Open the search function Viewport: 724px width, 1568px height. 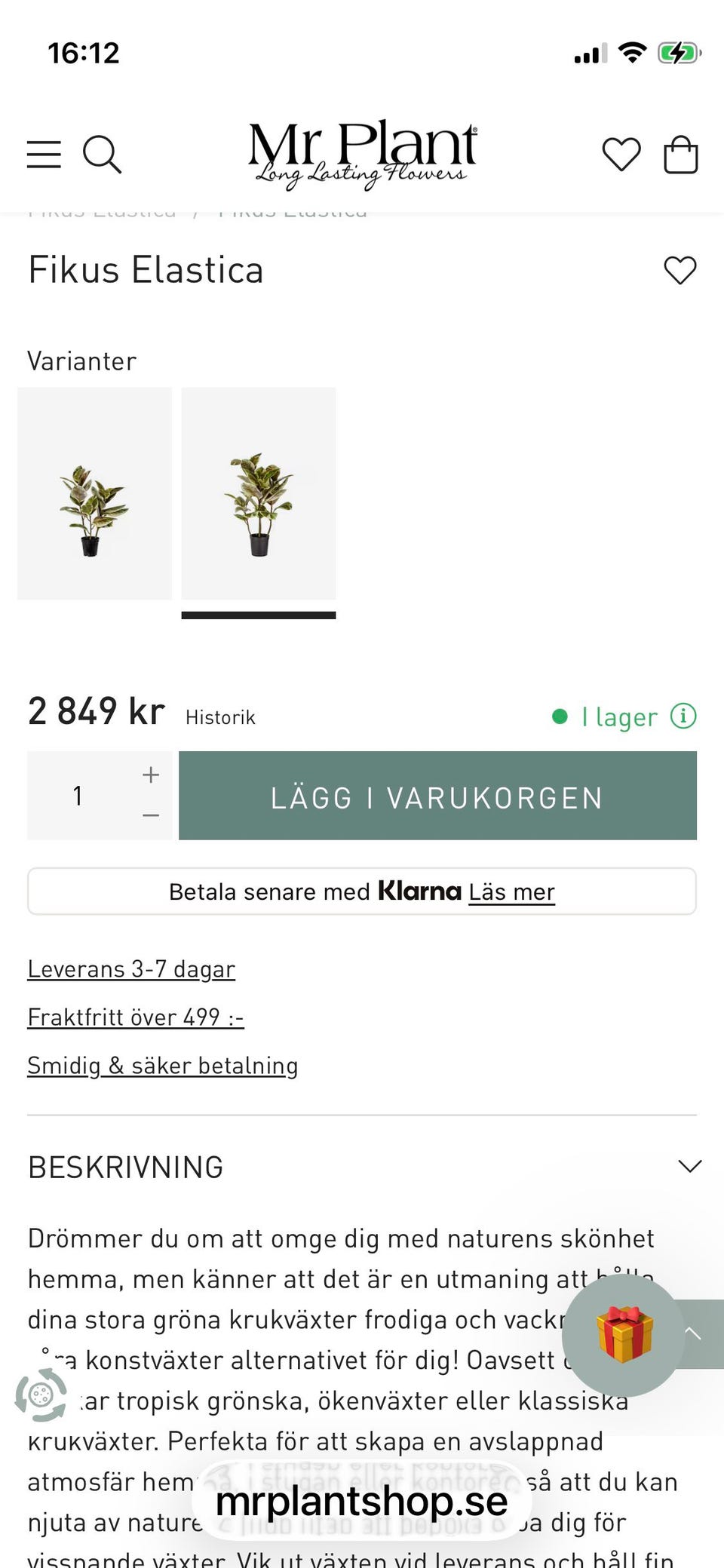[x=103, y=154]
